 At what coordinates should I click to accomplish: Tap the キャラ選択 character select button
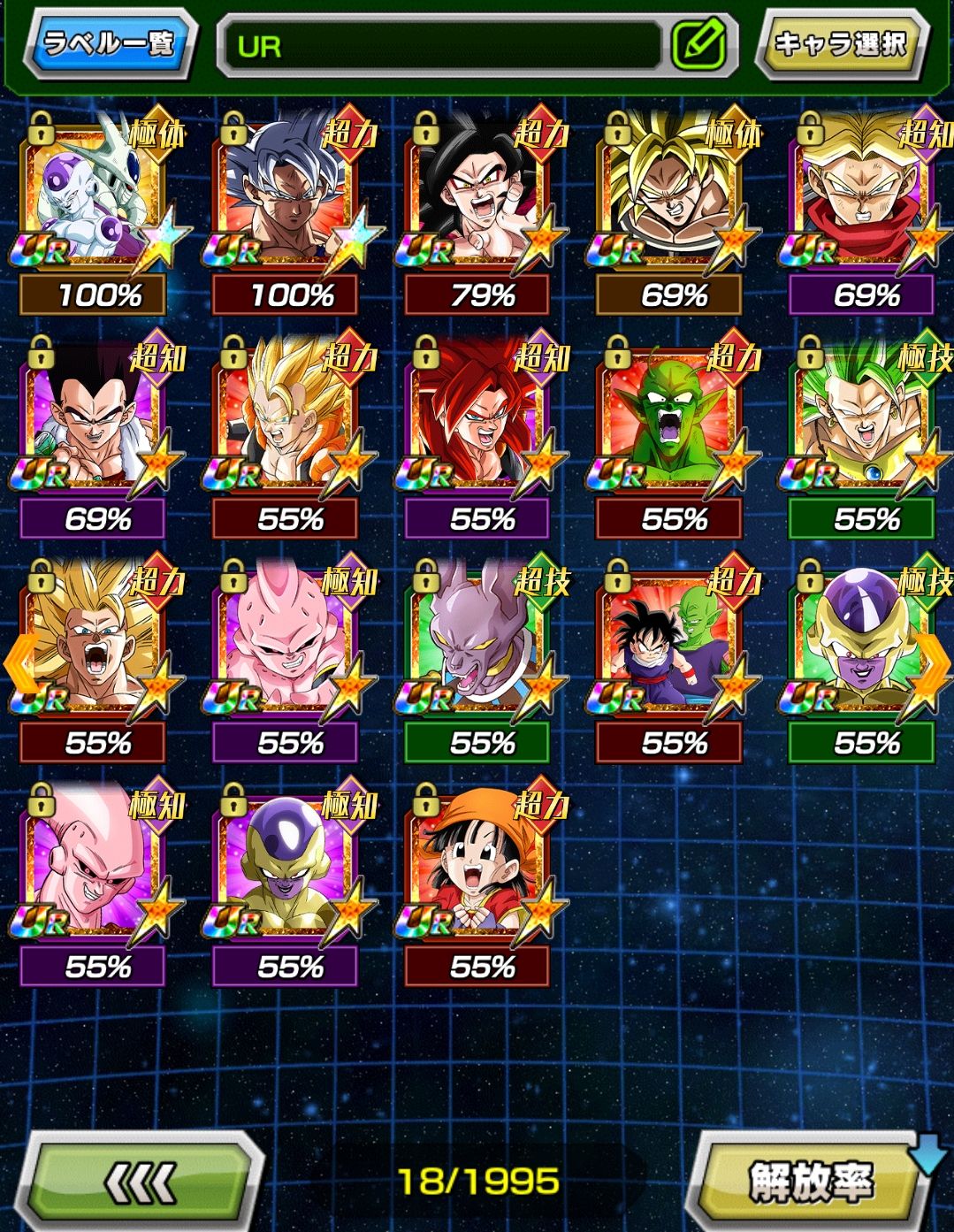pyautogui.click(x=841, y=42)
